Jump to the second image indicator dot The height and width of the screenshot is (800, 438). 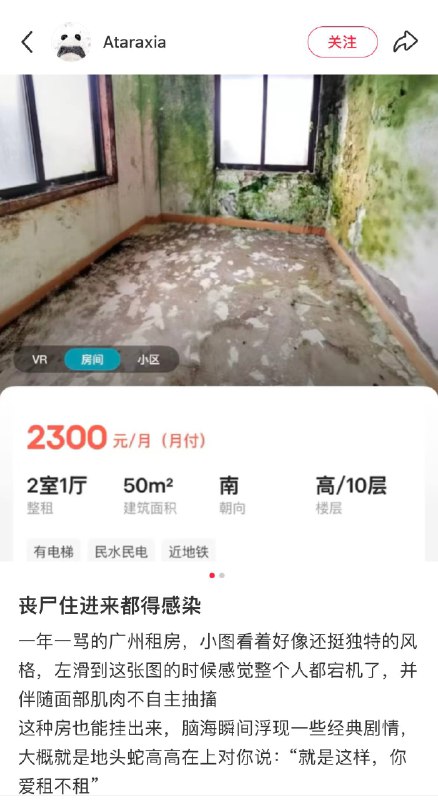pos(222,576)
